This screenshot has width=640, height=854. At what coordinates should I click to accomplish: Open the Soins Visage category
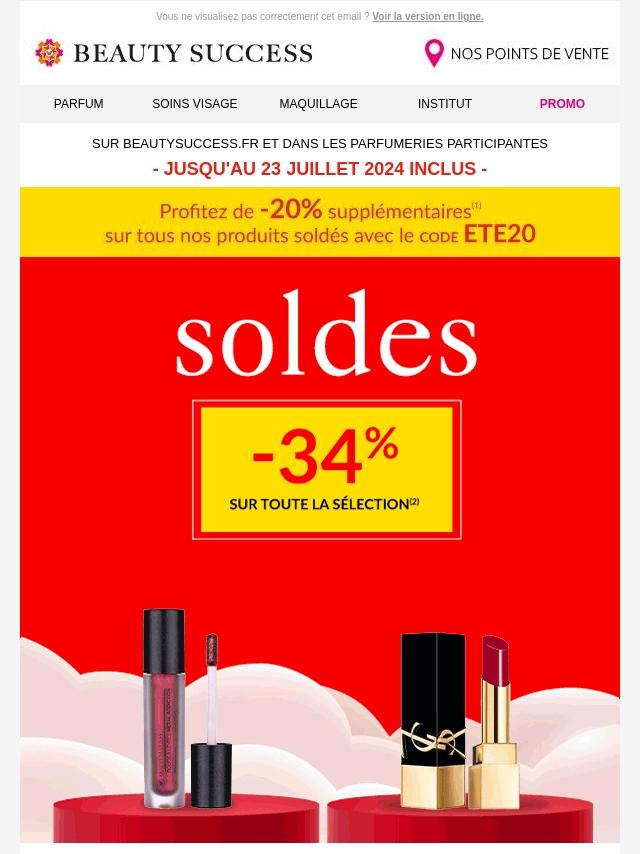click(194, 104)
